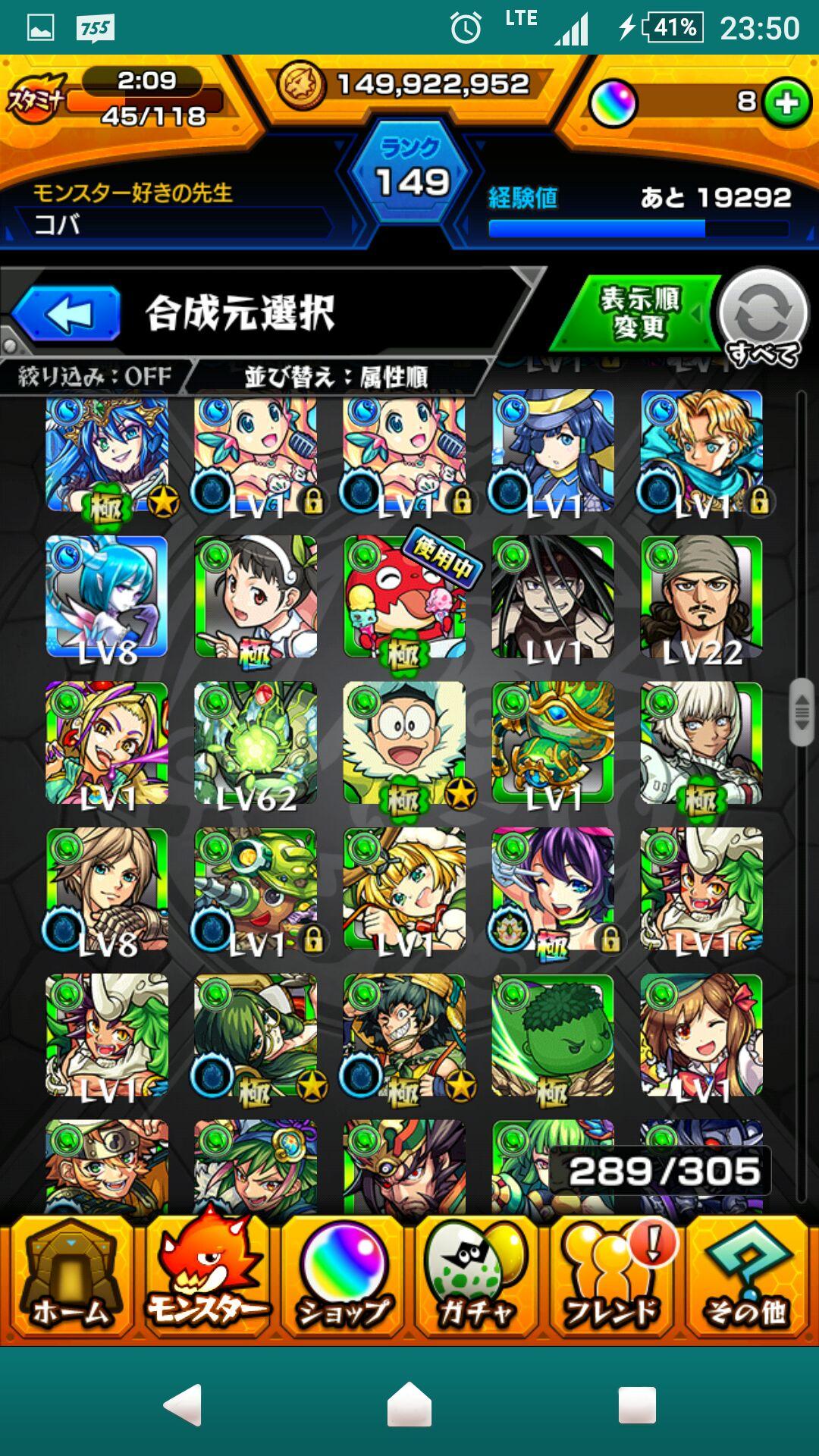The width and height of the screenshot is (819, 1456).
Task: Add orbs with the green plus button
Action: (786, 103)
